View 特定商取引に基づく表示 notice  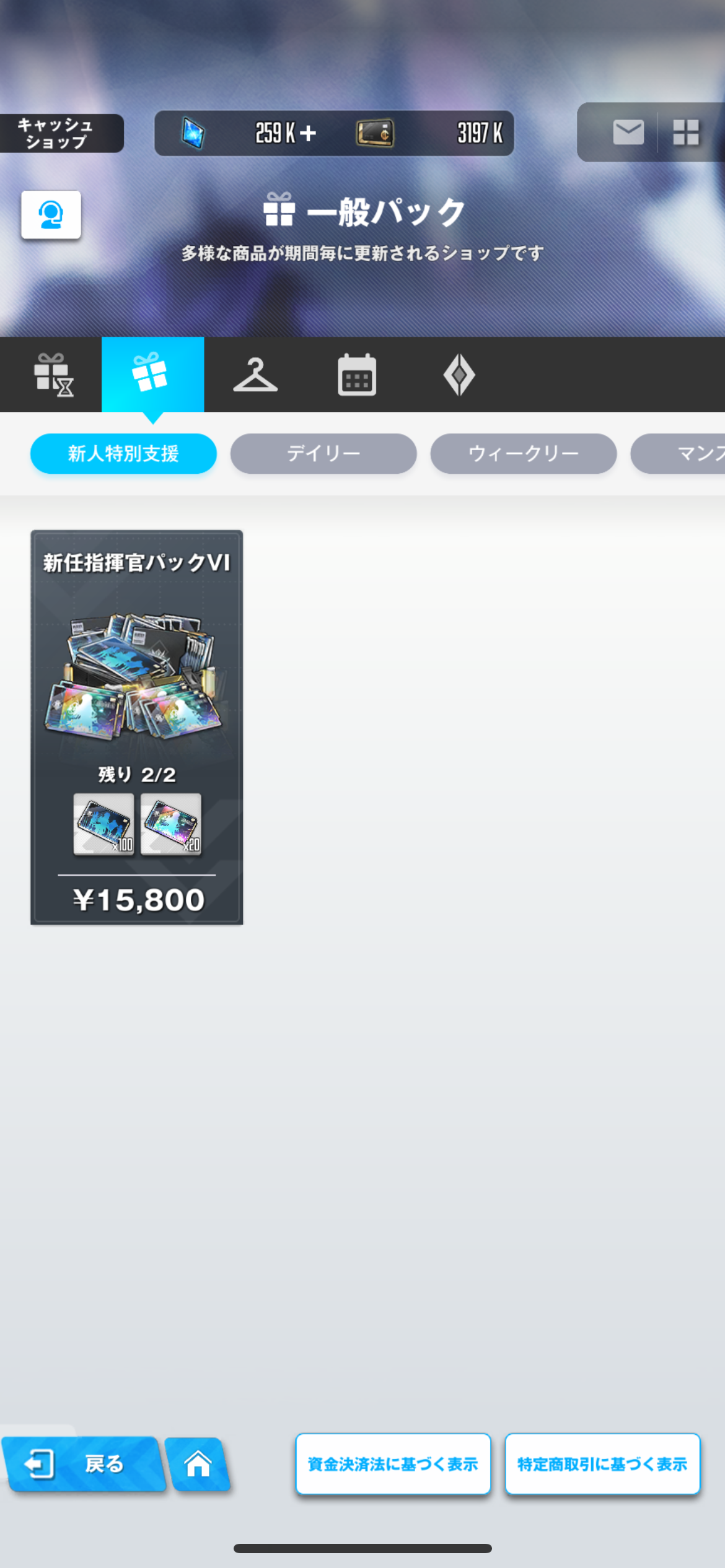pos(602,1464)
